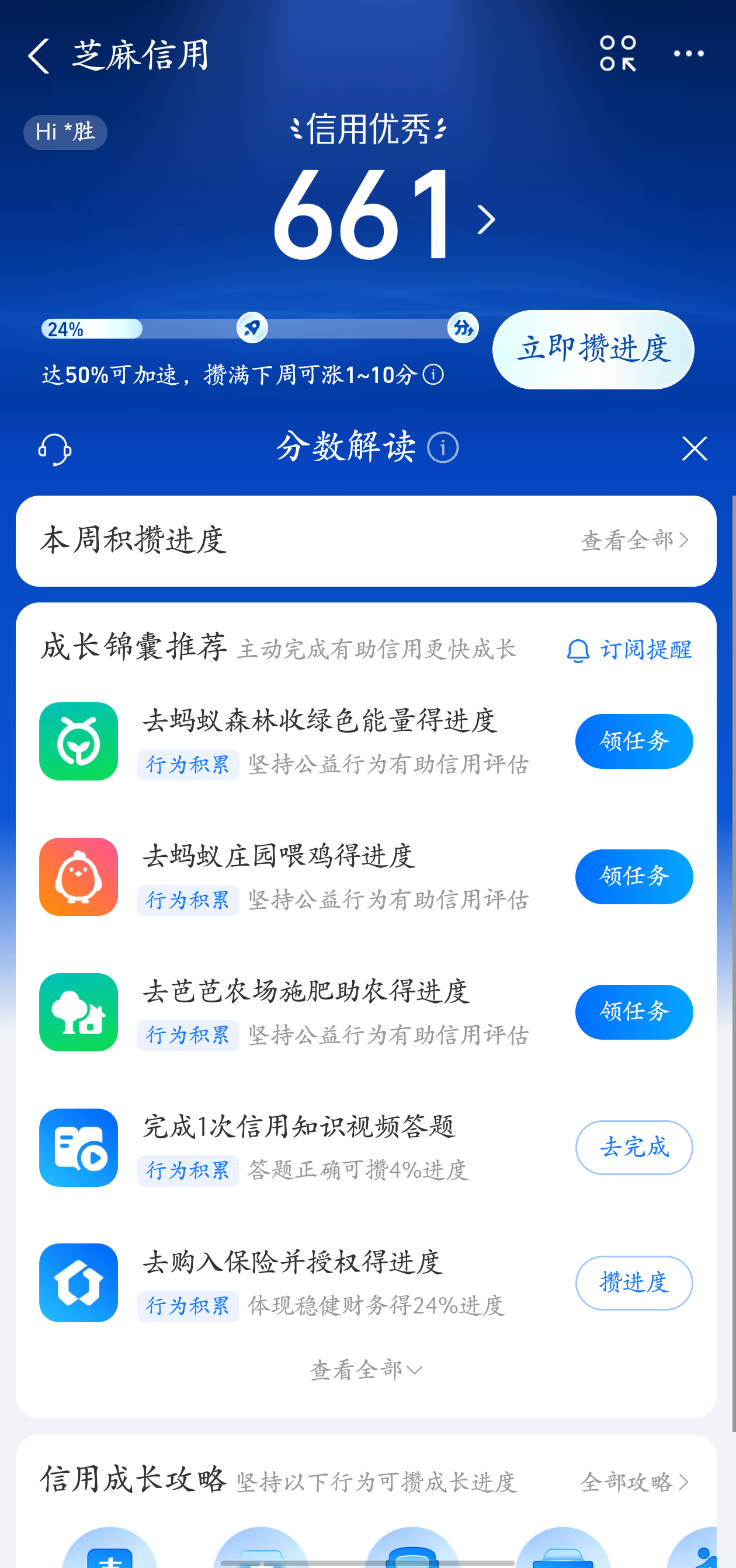
Task: Subscribe via 订阅提醒 bell
Action: pos(629,650)
